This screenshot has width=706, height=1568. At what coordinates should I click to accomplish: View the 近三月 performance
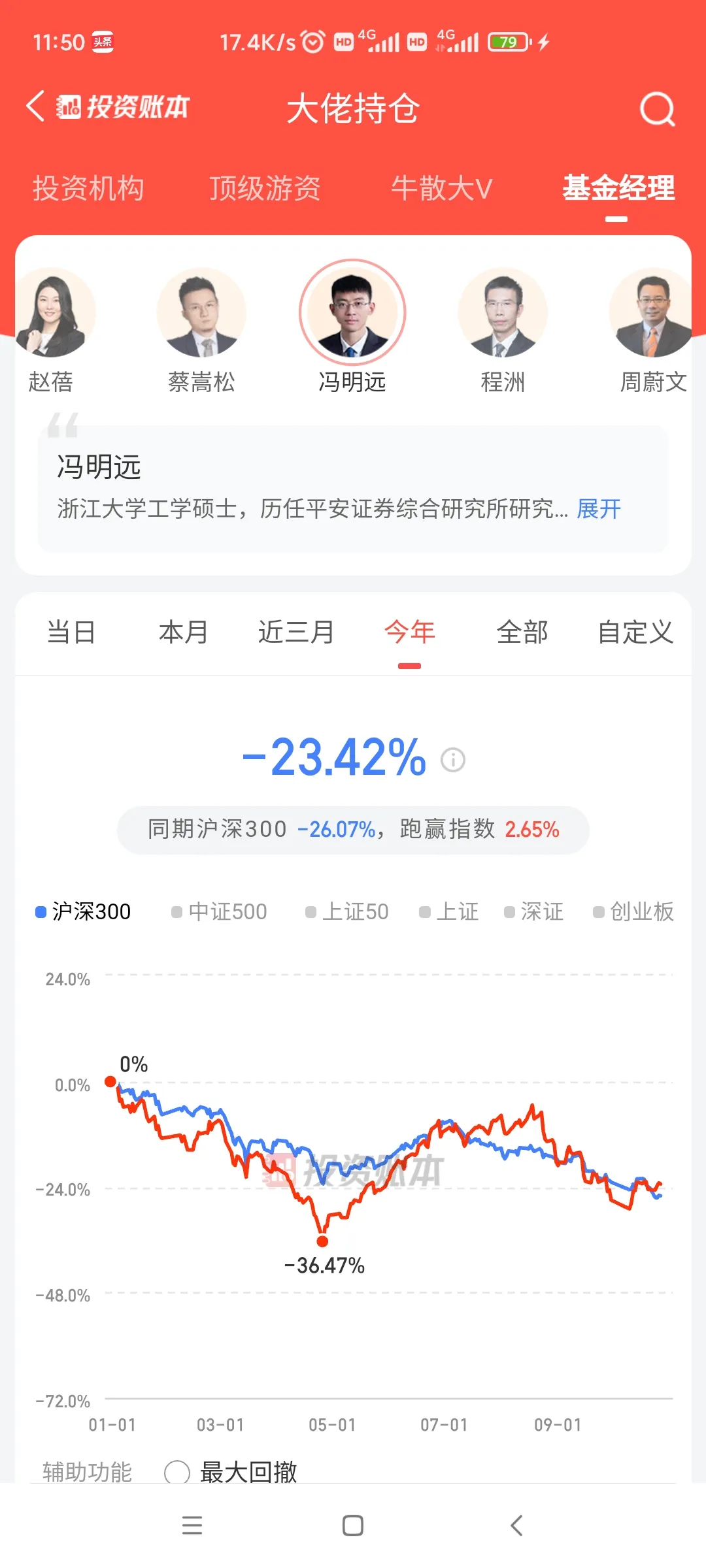tap(296, 632)
